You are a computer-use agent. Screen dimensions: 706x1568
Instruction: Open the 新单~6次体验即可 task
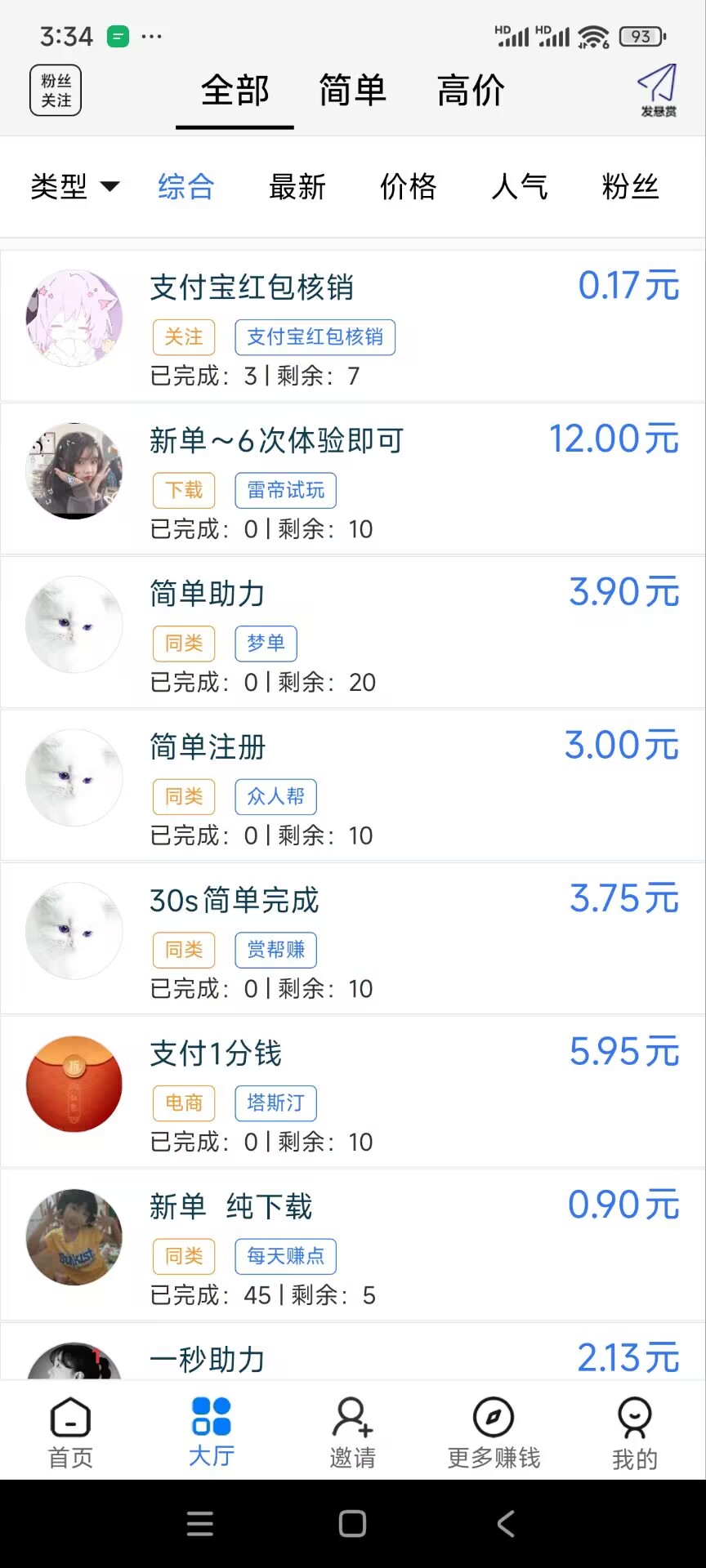[x=353, y=479]
